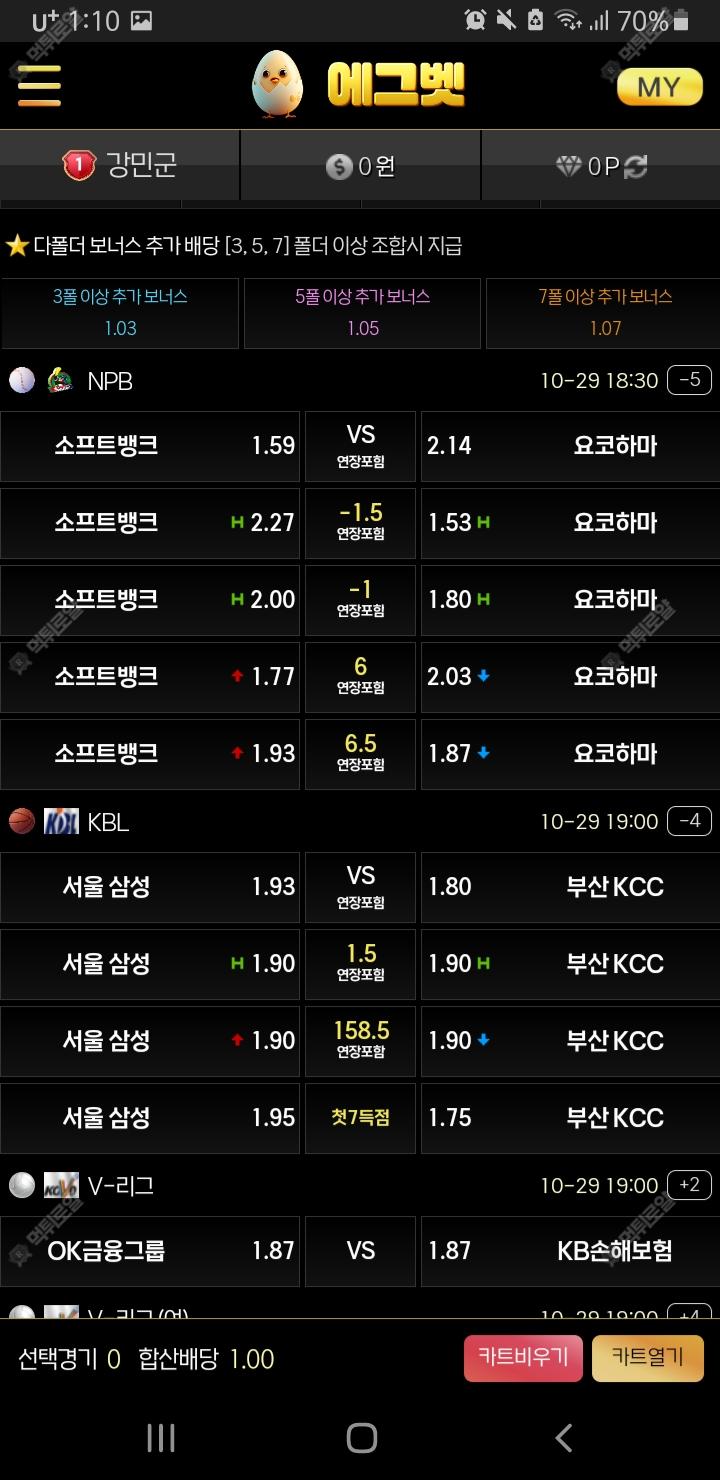The image size is (720, 1480).
Task: Select 요코하마 win odds 2.14
Action: pos(568,446)
